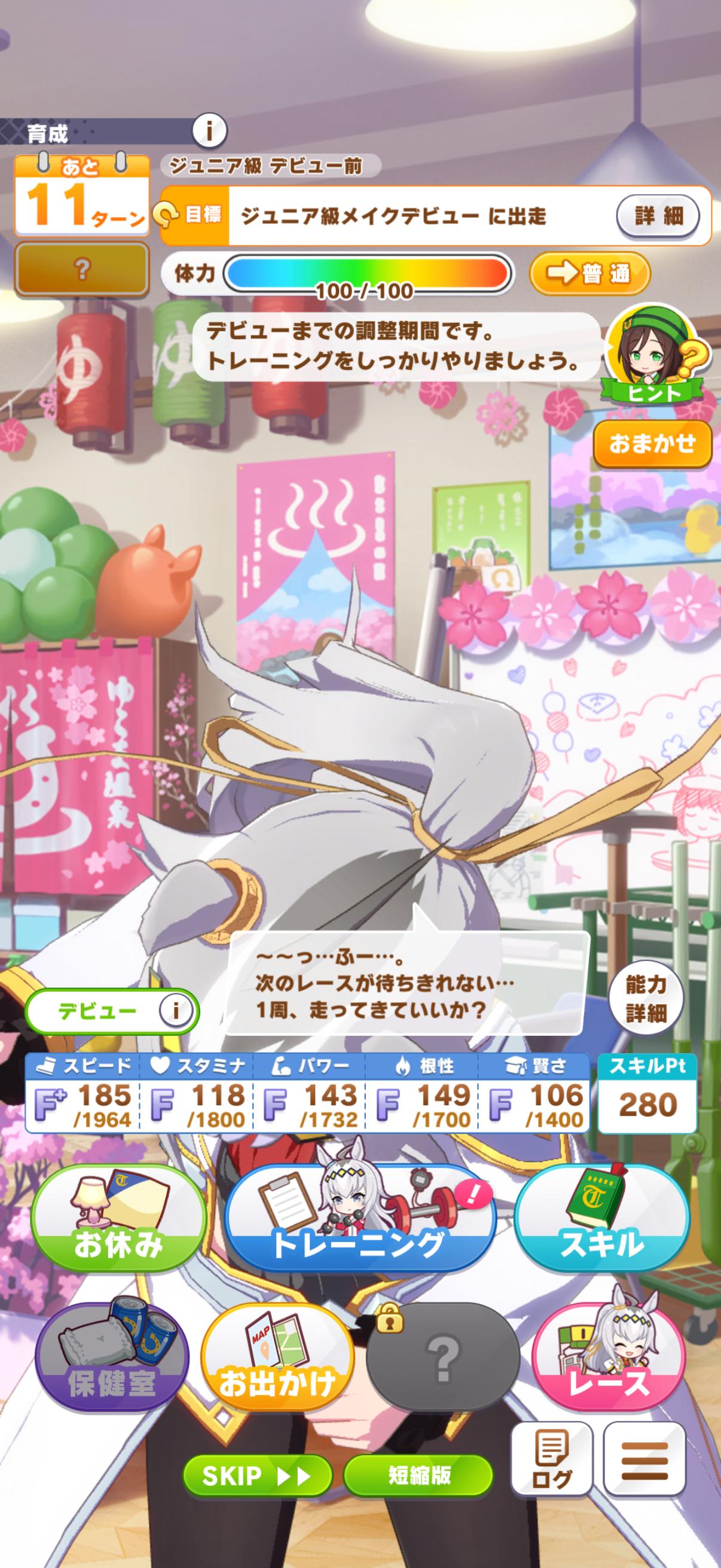721x1568 pixels.
Task: Open the info icon next to 育成
Action: pyautogui.click(x=209, y=130)
